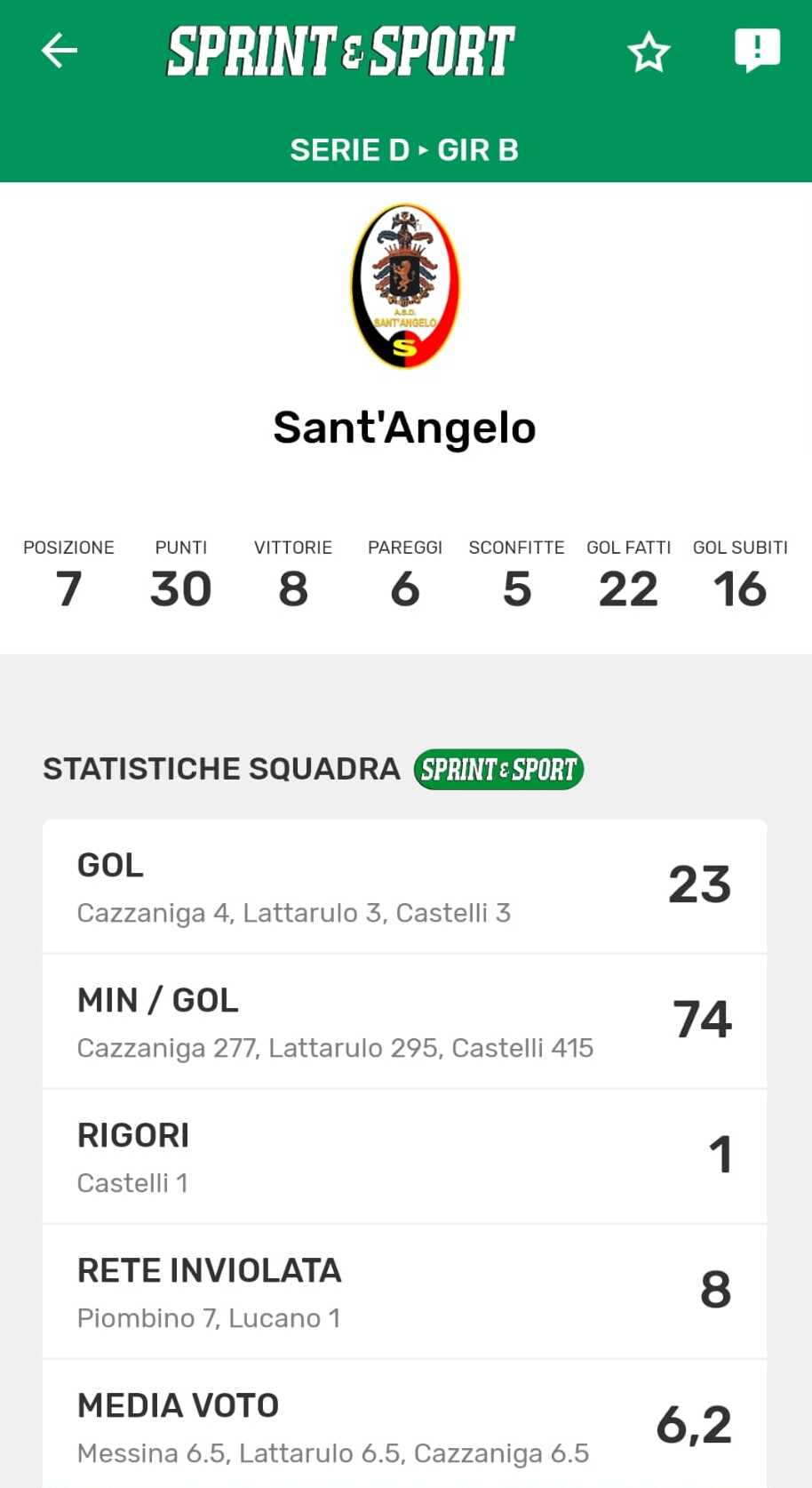This screenshot has height=1488, width=812.
Task: Add Sant'Angelo to favorites with the star
Action: tap(649, 52)
